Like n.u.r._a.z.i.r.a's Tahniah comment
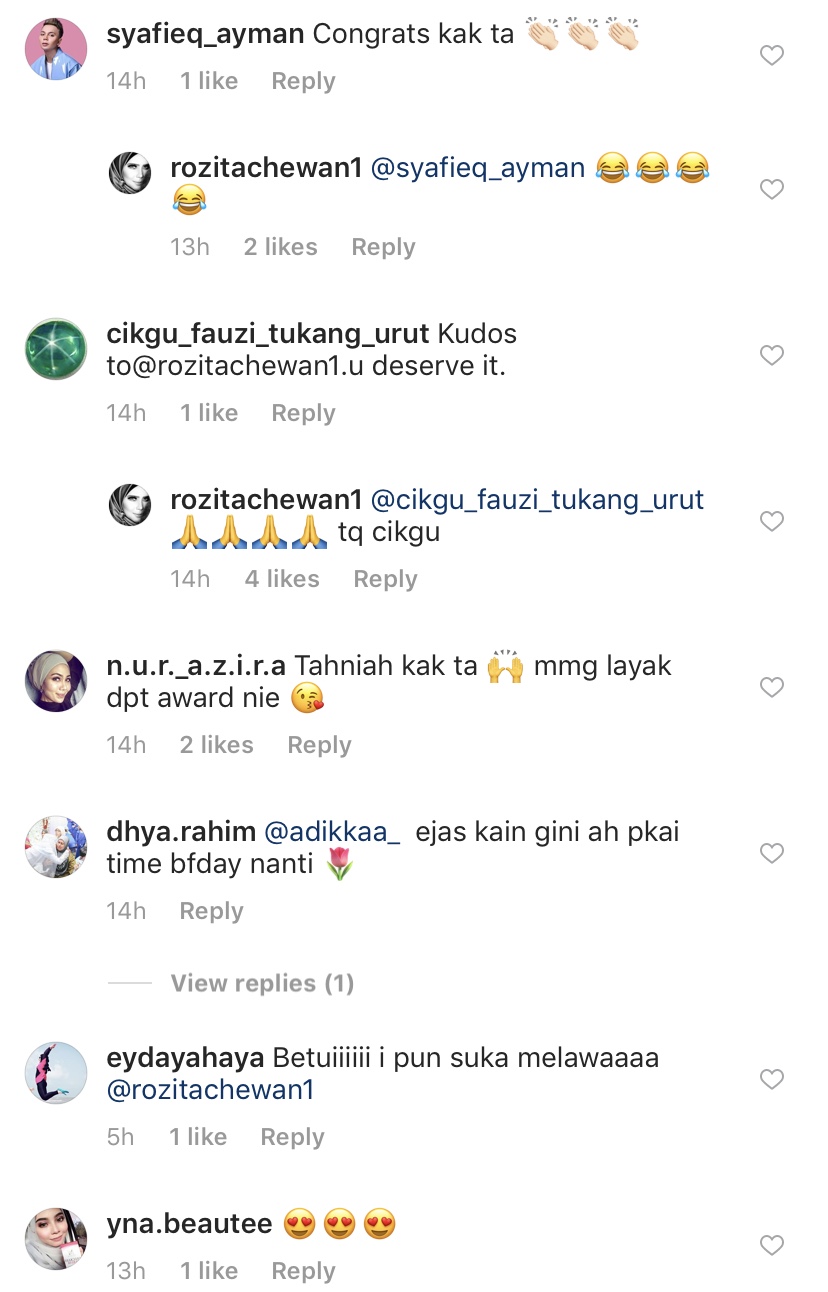This screenshot has height=1292, width=828. click(x=771, y=687)
